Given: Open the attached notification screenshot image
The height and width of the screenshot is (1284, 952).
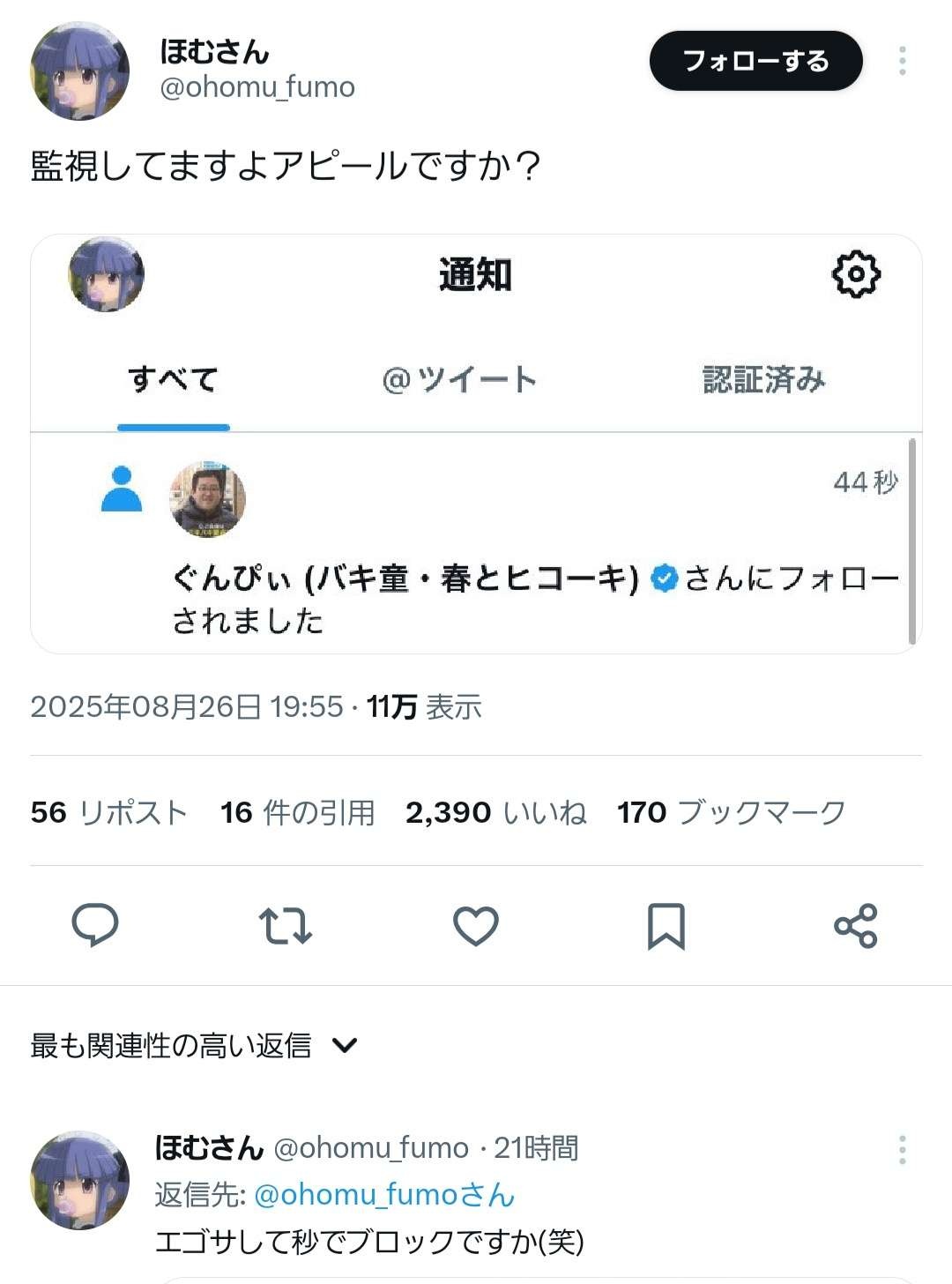Looking at the screenshot, I should pyautogui.click(x=476, y=444).
